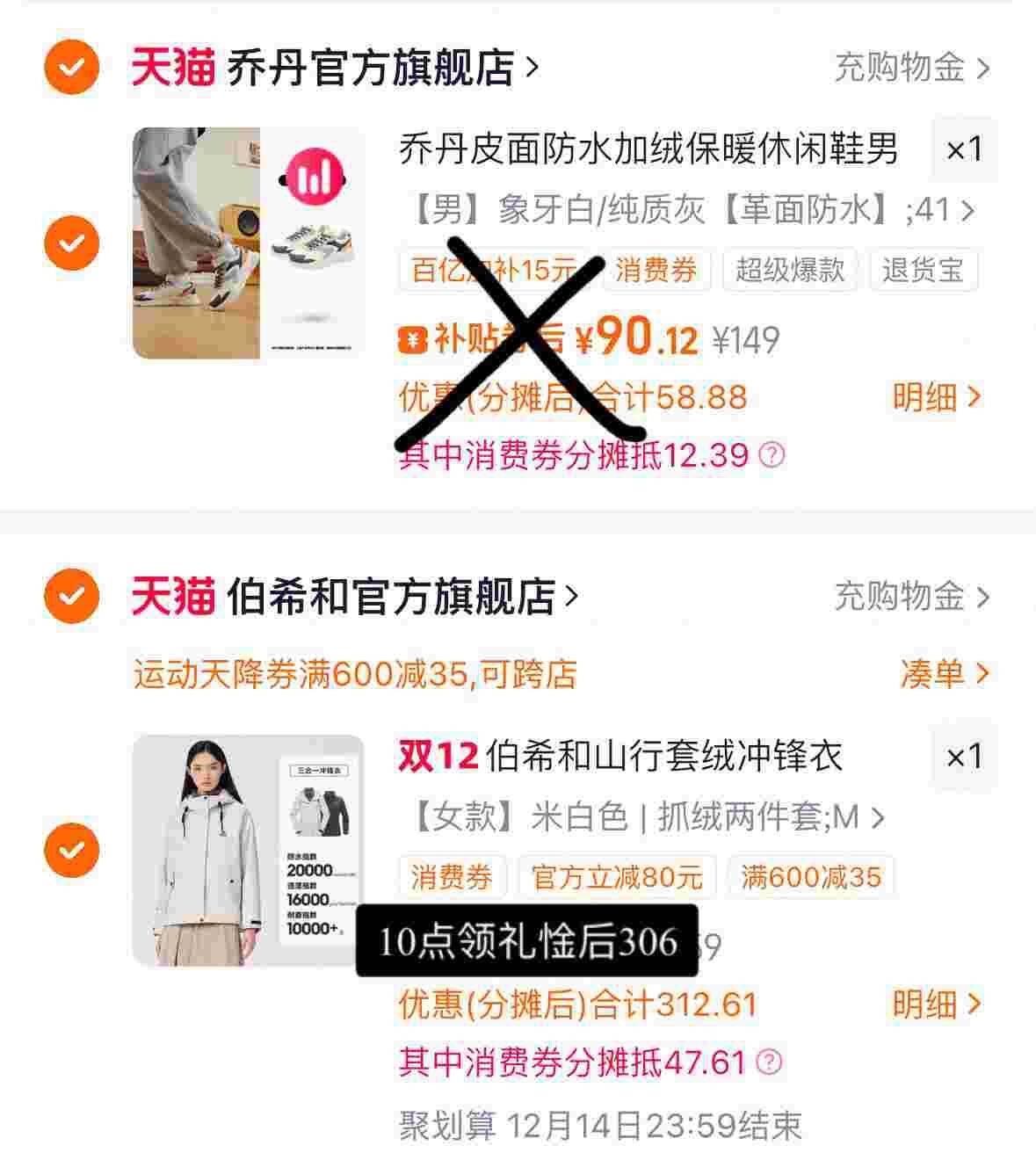Image resolution: width=1036 pixels, height=1153 pixels.
Task: Uncheck the 伯希和官方旗舰店 store checkbox
Action: [72, 596]
